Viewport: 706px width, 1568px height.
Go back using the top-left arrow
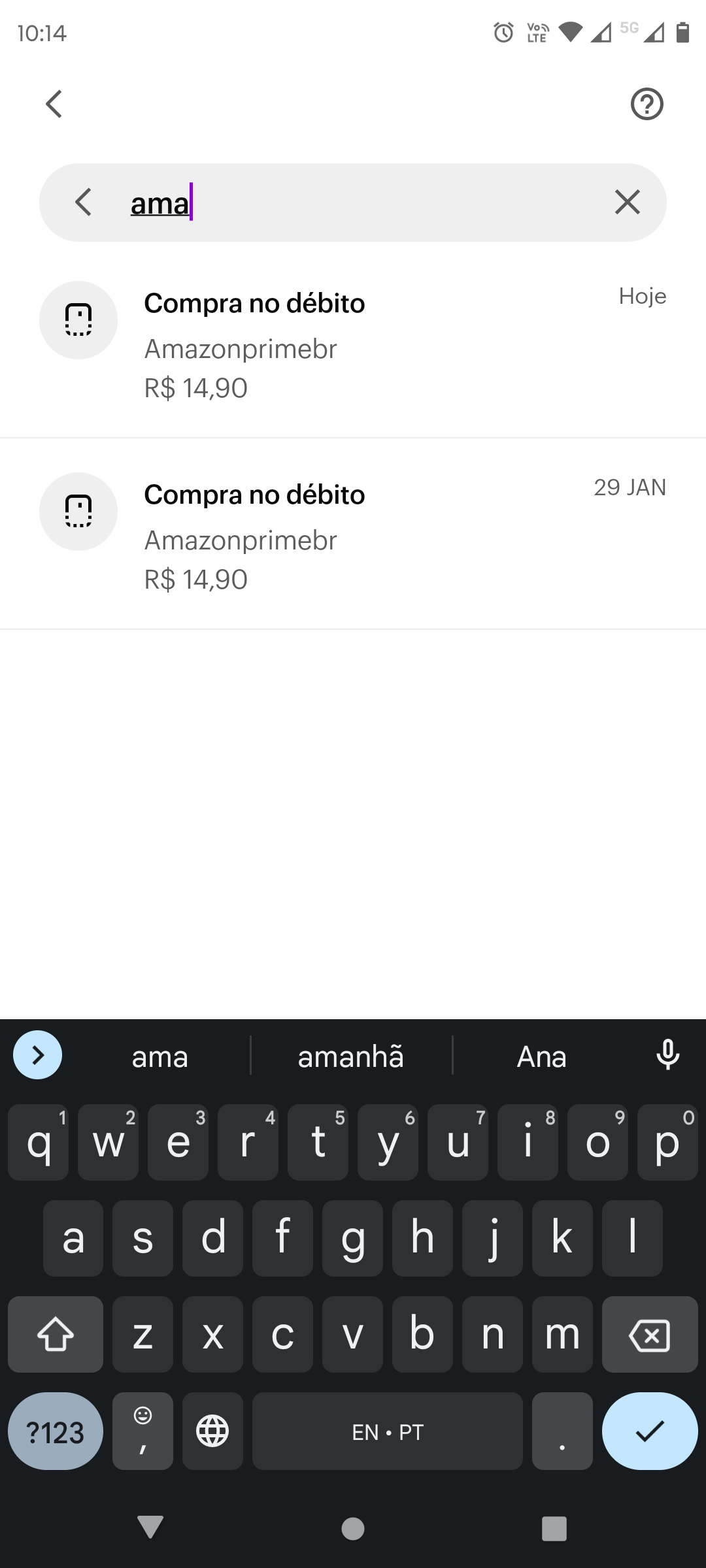click(x=54, y=104)
